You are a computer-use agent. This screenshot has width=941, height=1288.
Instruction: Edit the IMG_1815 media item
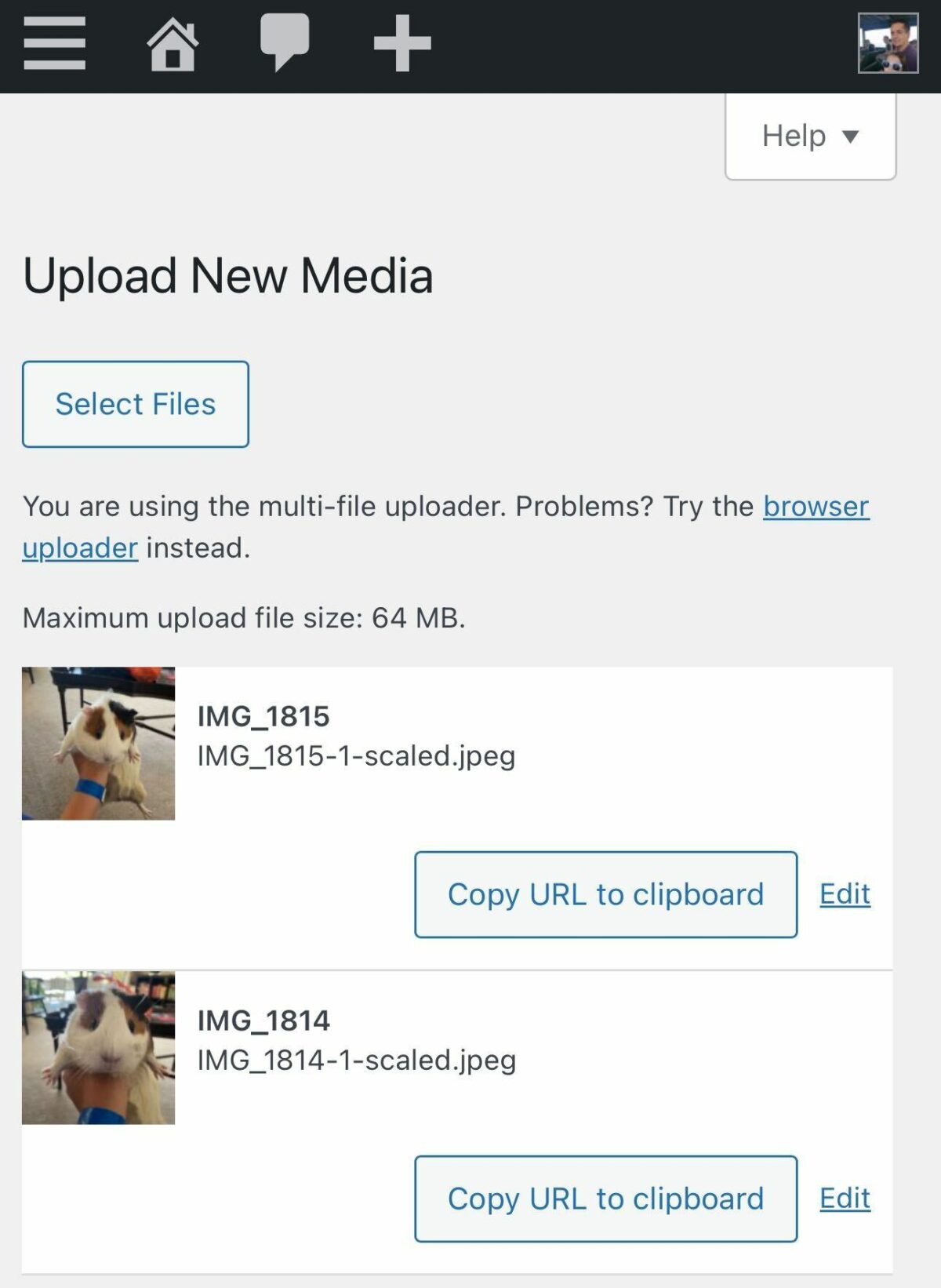[x=845, y=894]
